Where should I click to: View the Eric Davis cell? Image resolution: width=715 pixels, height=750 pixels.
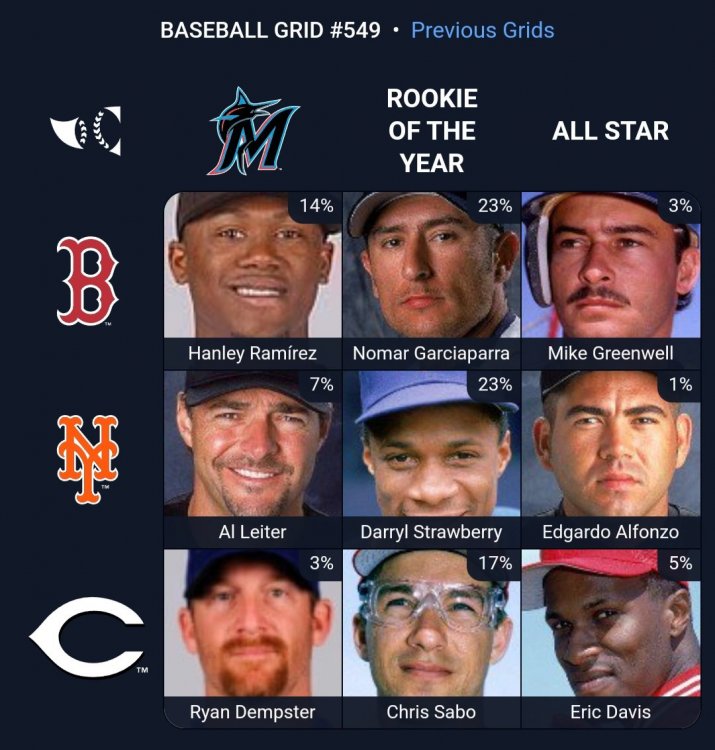(610, 636)
